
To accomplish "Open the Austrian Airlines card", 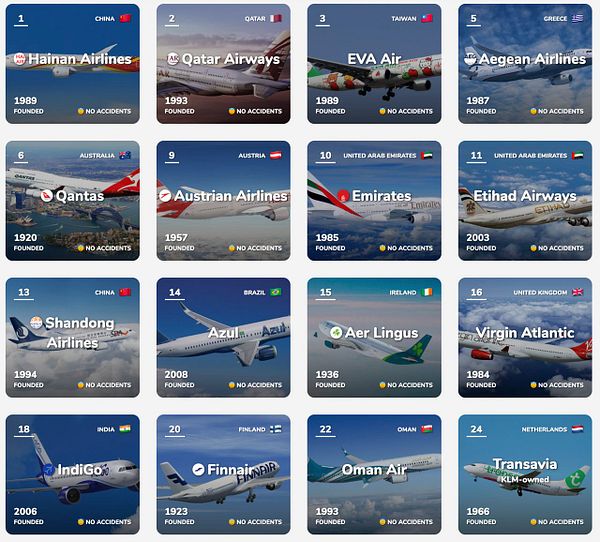I will (x=224, y=200).
